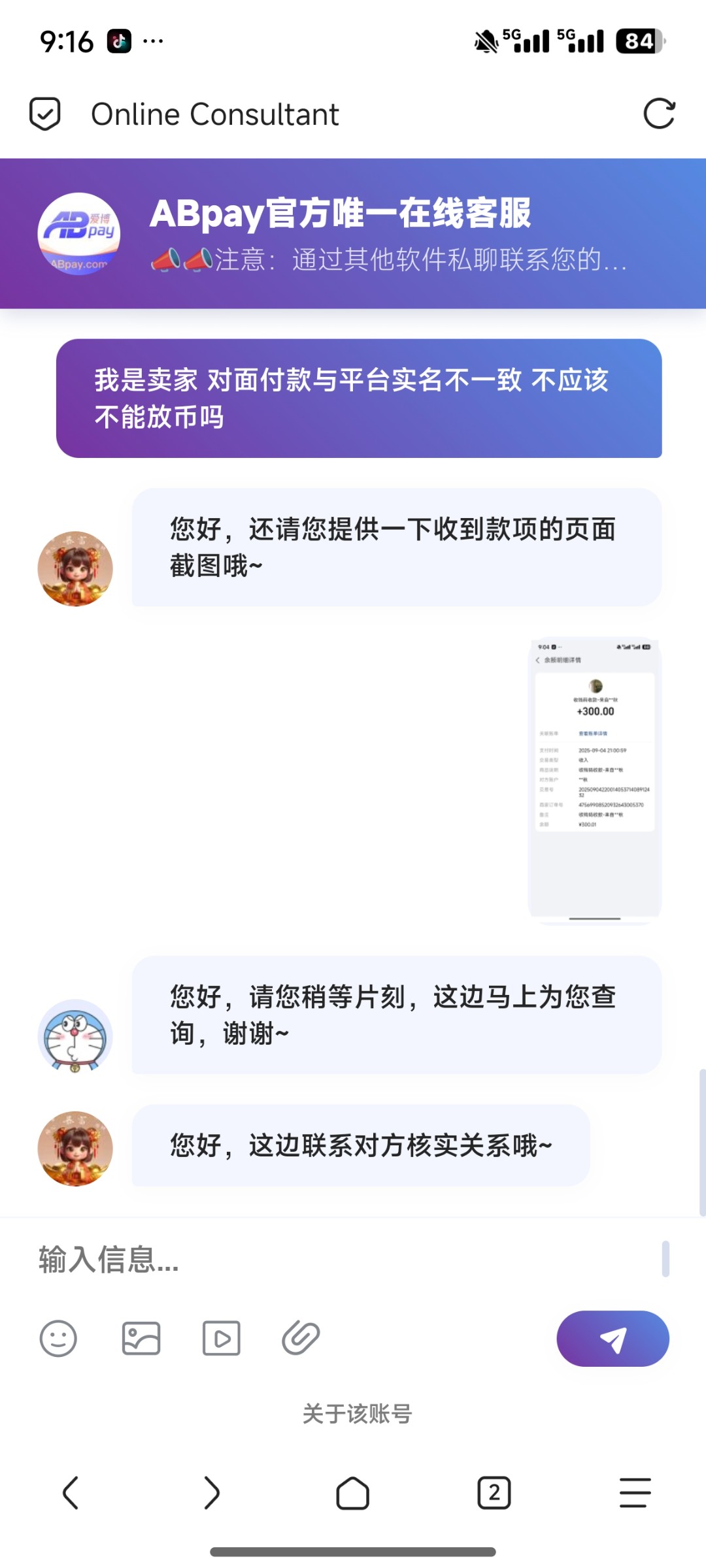Focus the message input field

tap(340, 1259)
